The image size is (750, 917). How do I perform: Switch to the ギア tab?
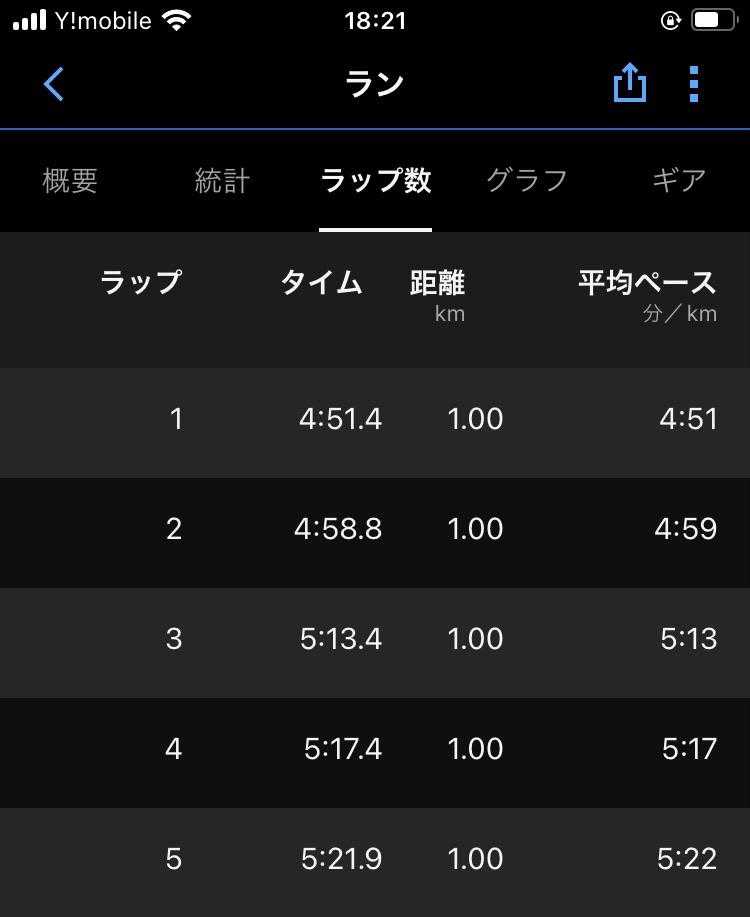click(x=679, y=181)
